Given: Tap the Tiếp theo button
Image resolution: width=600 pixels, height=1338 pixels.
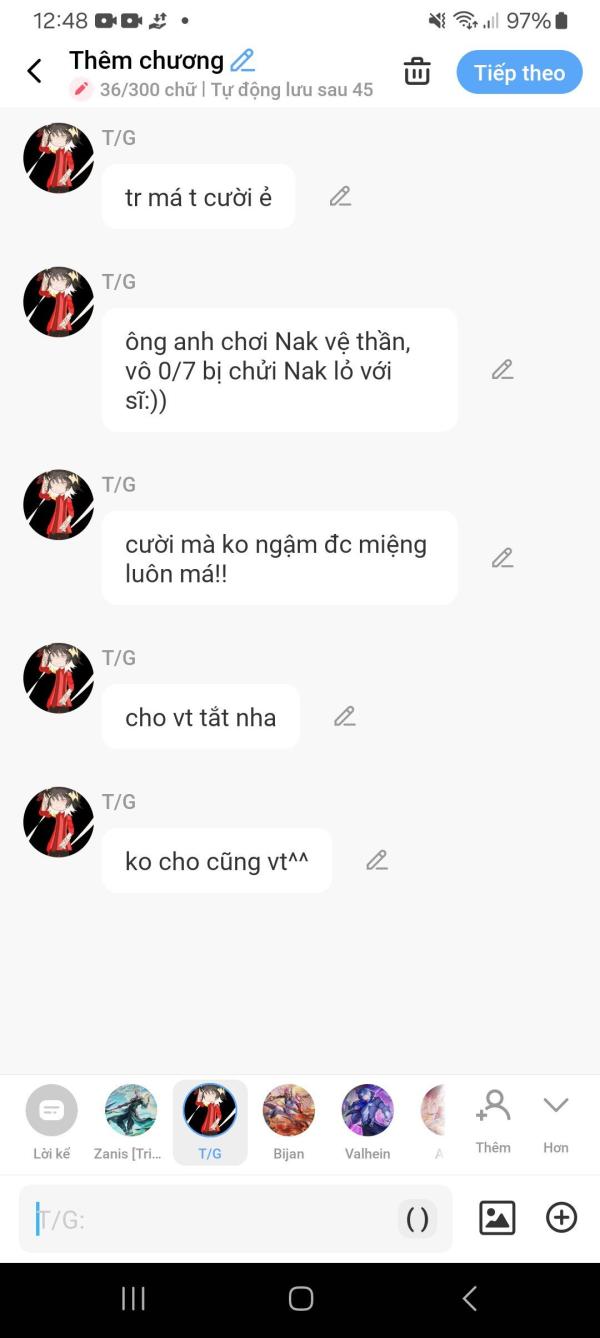Looking at the screenshot, I should tap(519, 72).
